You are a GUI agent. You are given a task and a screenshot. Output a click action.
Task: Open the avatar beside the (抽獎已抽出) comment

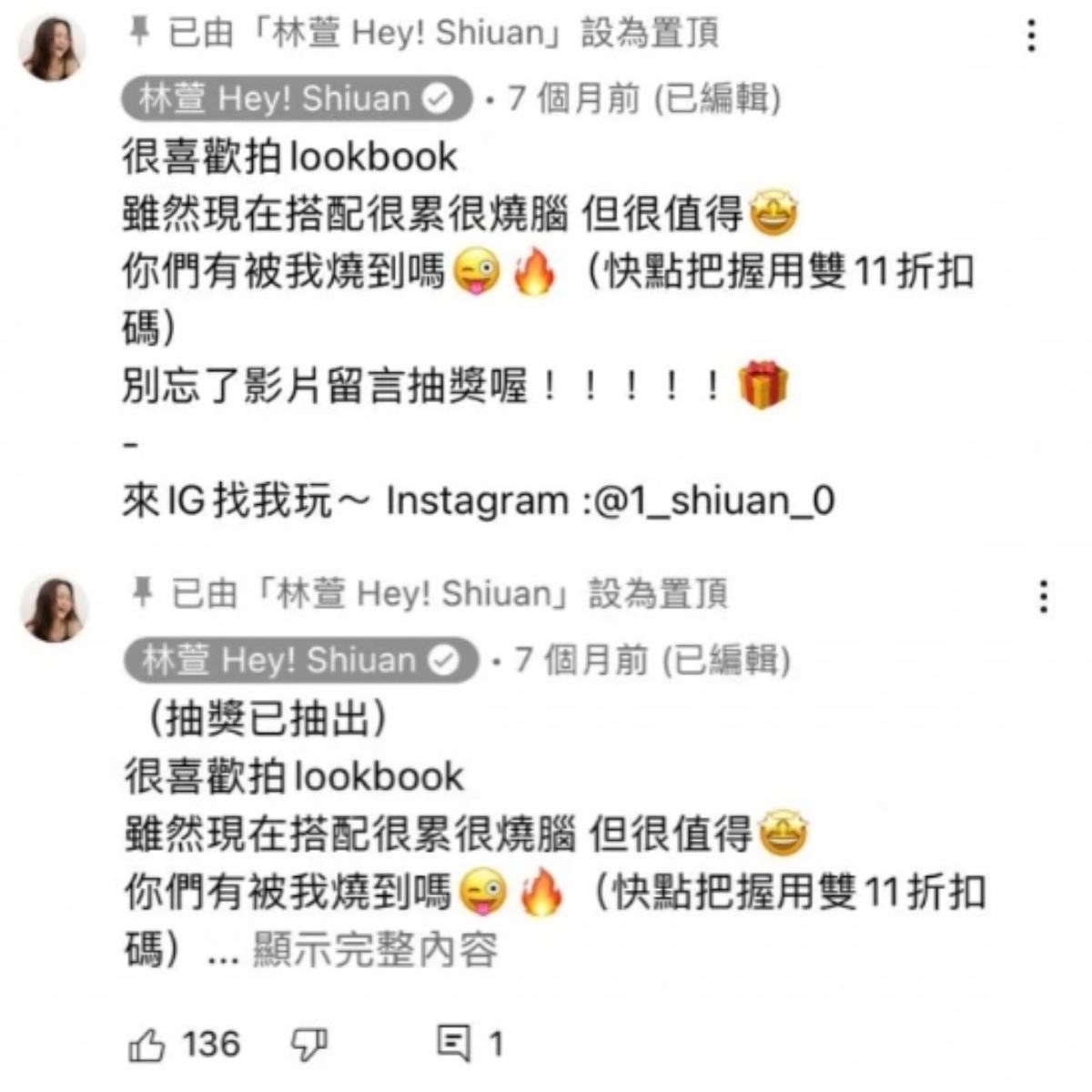click(x=54, y=609)
